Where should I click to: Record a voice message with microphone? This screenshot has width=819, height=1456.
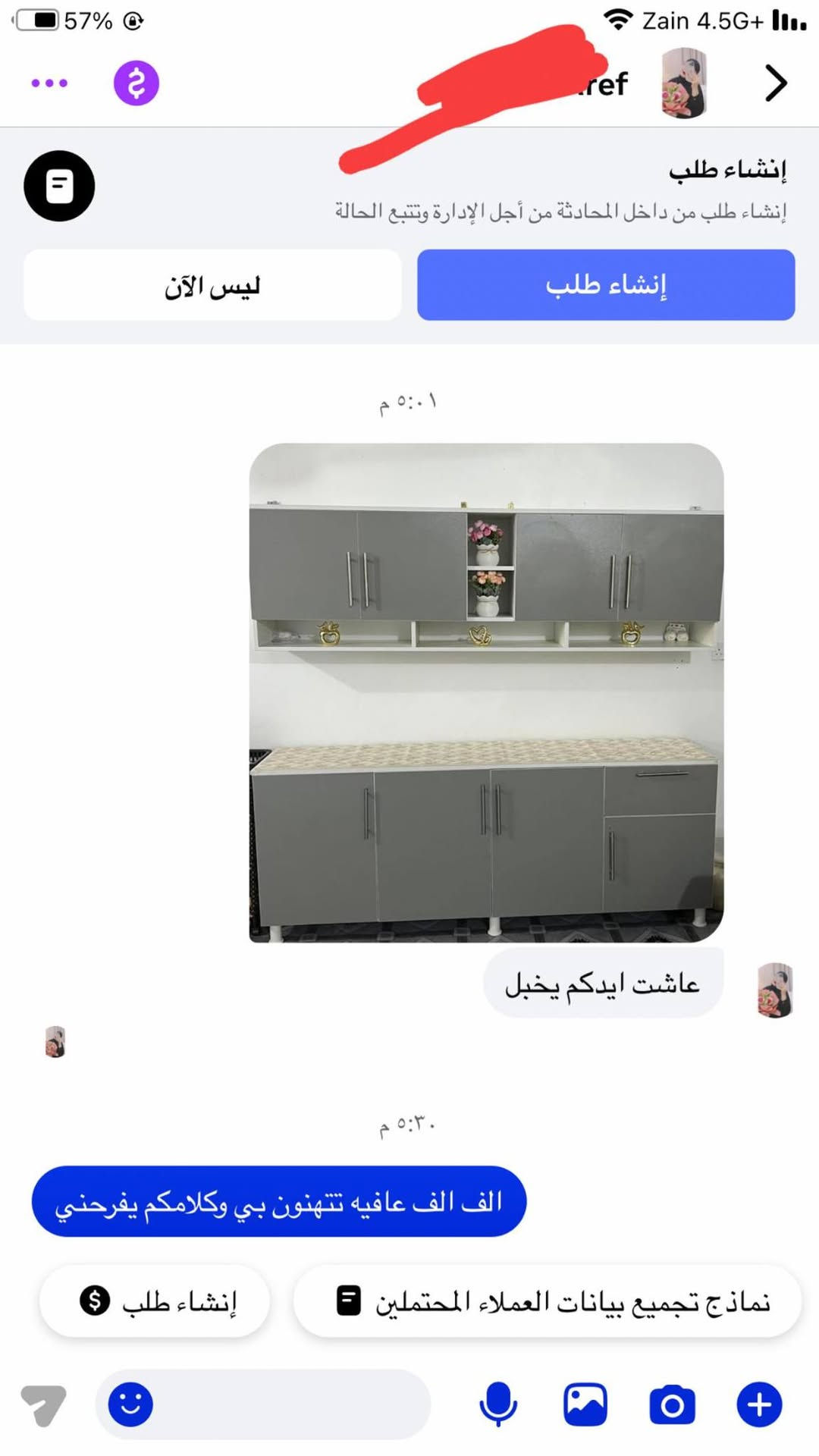click(498, 1404)
